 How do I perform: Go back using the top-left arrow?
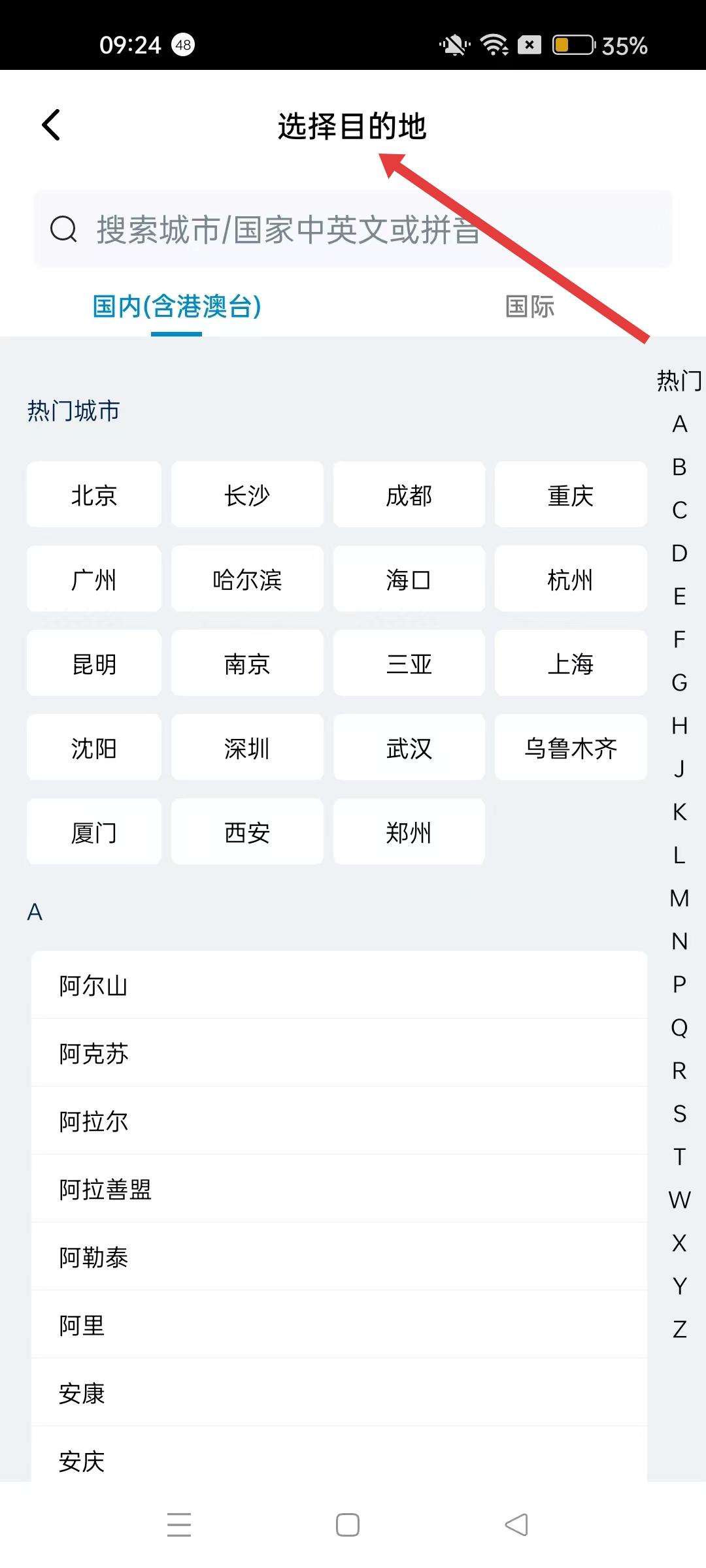click(51, 125)
